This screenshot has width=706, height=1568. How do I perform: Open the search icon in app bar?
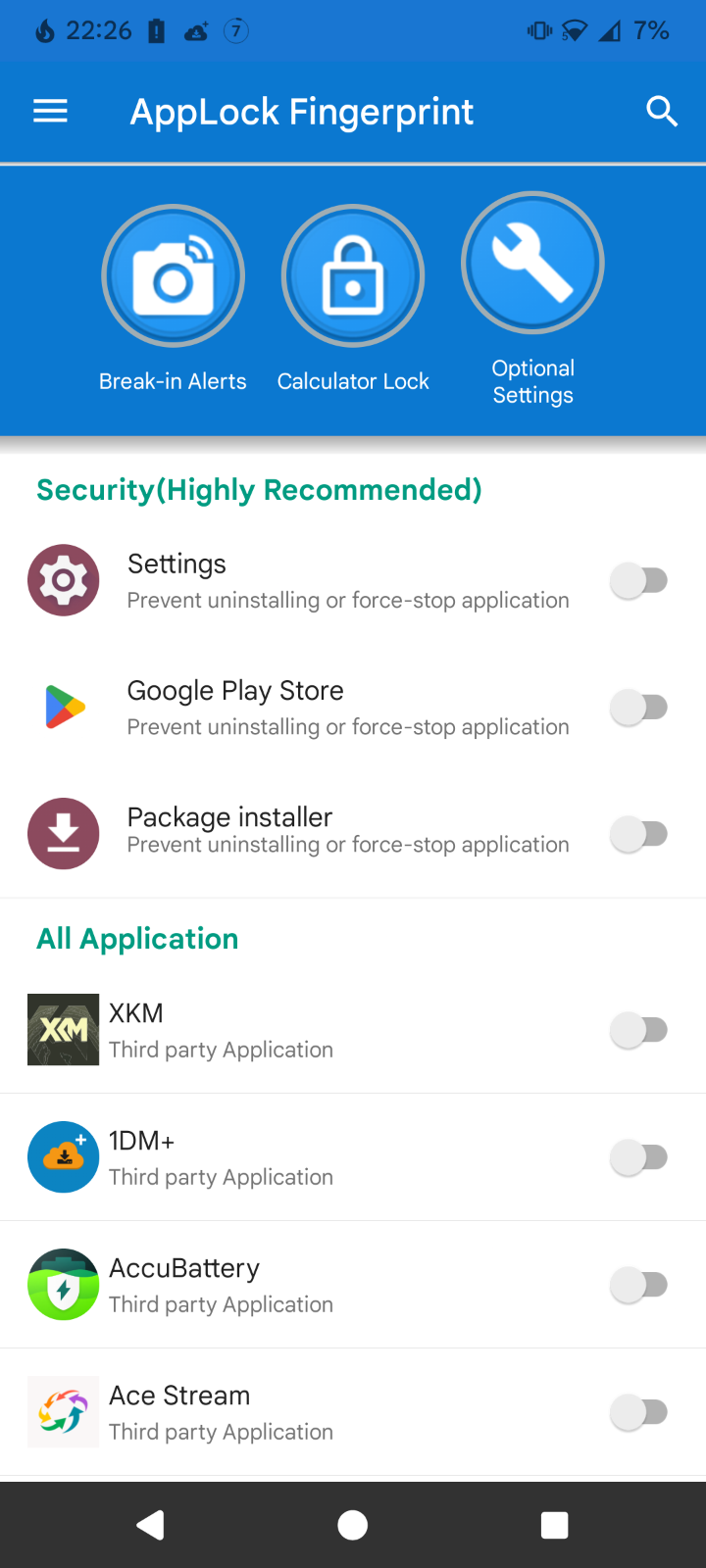click(662, 112)
